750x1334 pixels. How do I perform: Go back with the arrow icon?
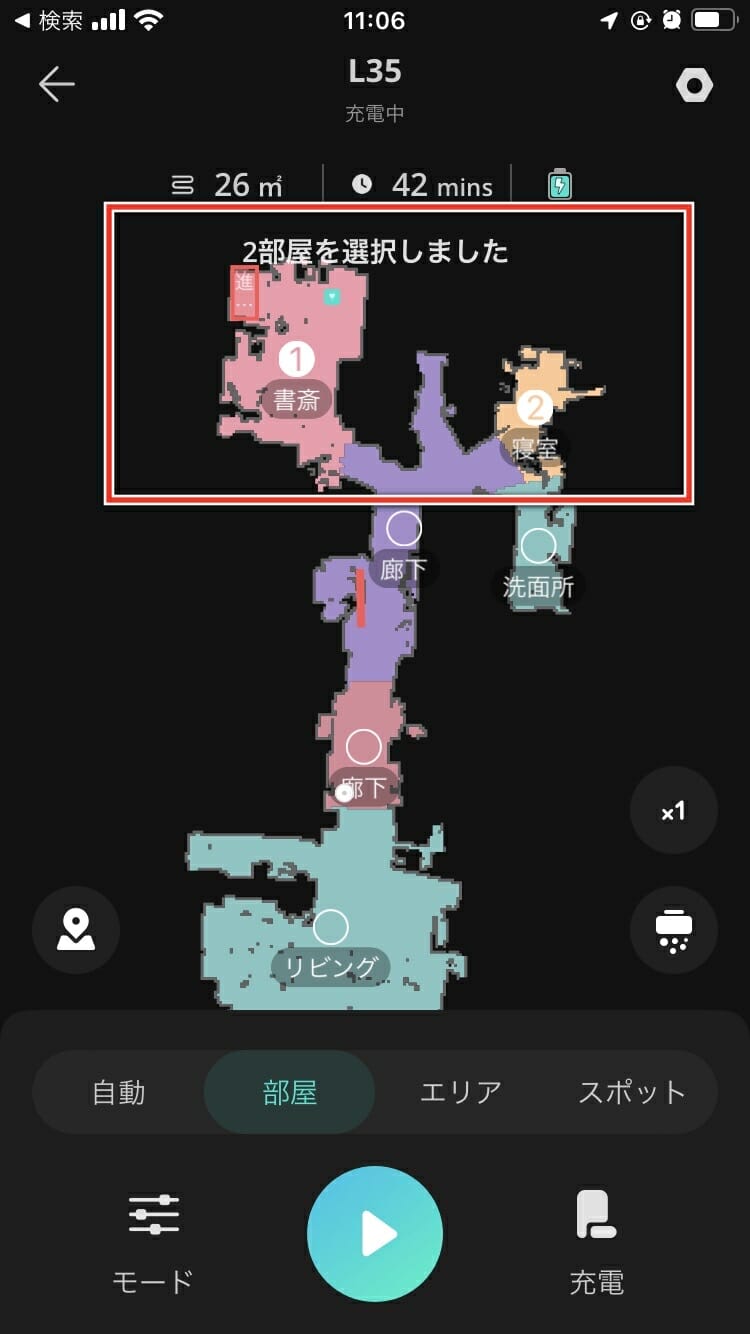coord(57,85)
